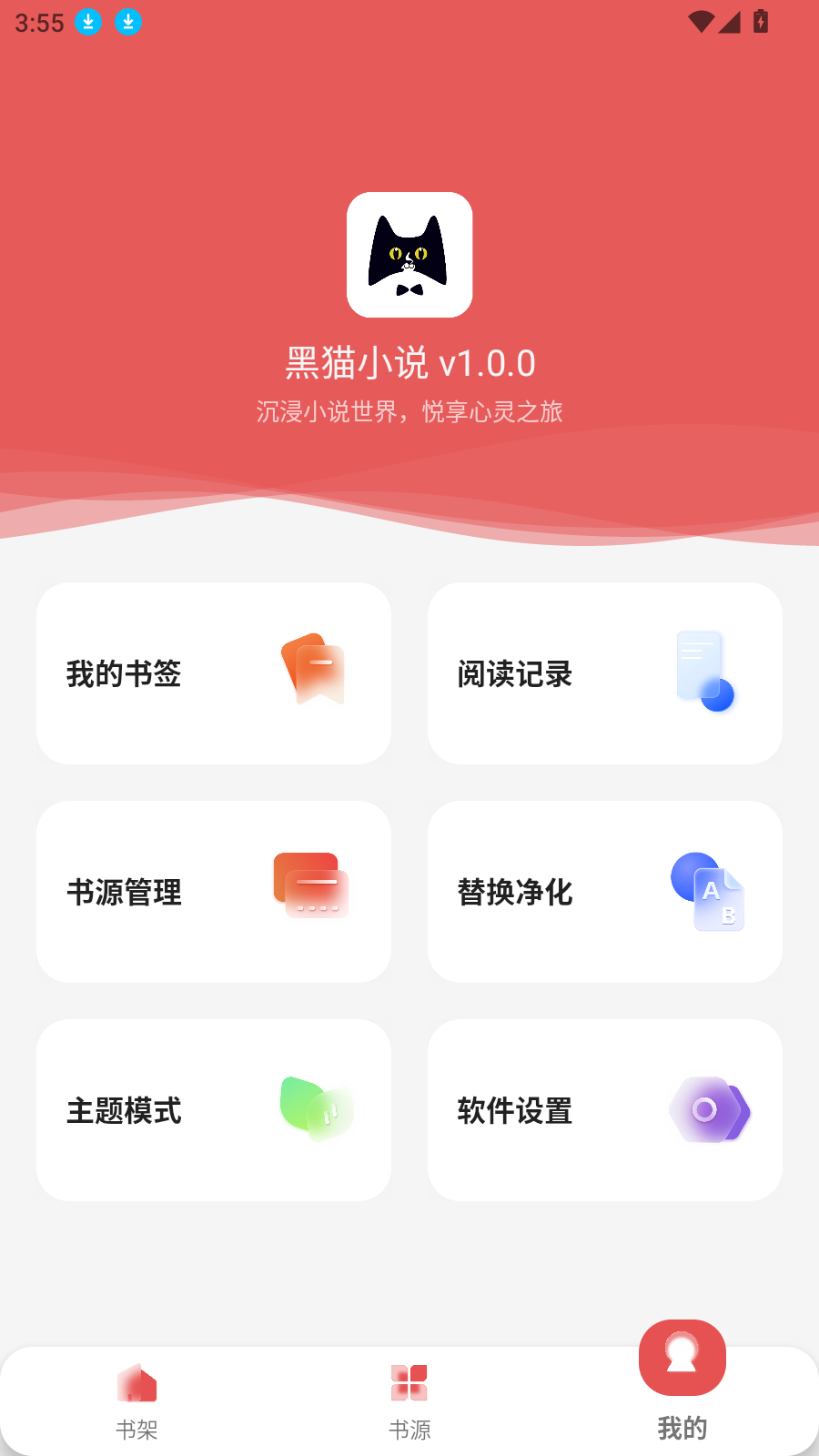Open the 我的书签 card
819x1456 pixels.
pos(214,673)
